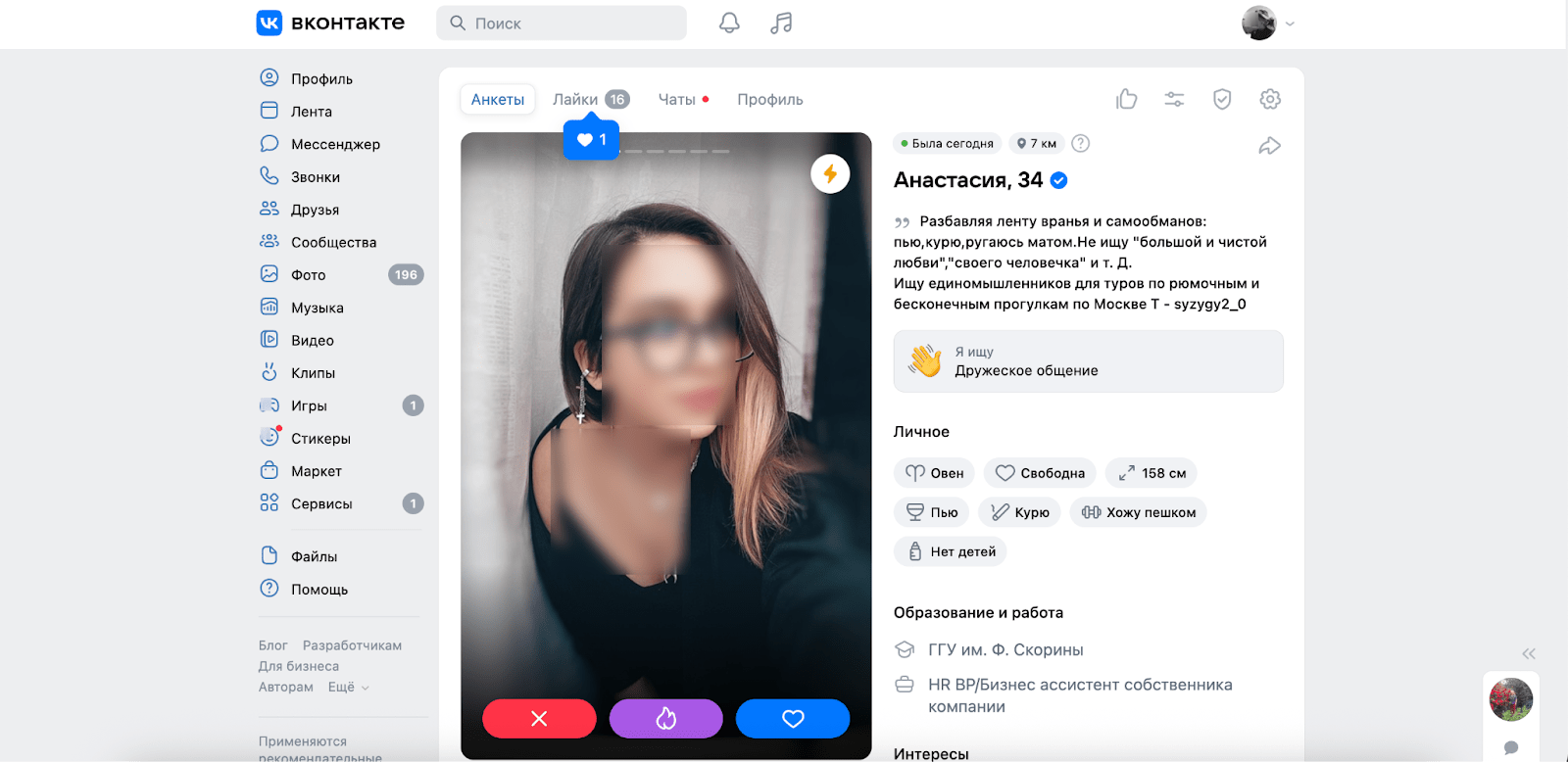The width and height of the screenshot is (1568, 762).
Task: Open the music note icon
Action: click(781, 23)
